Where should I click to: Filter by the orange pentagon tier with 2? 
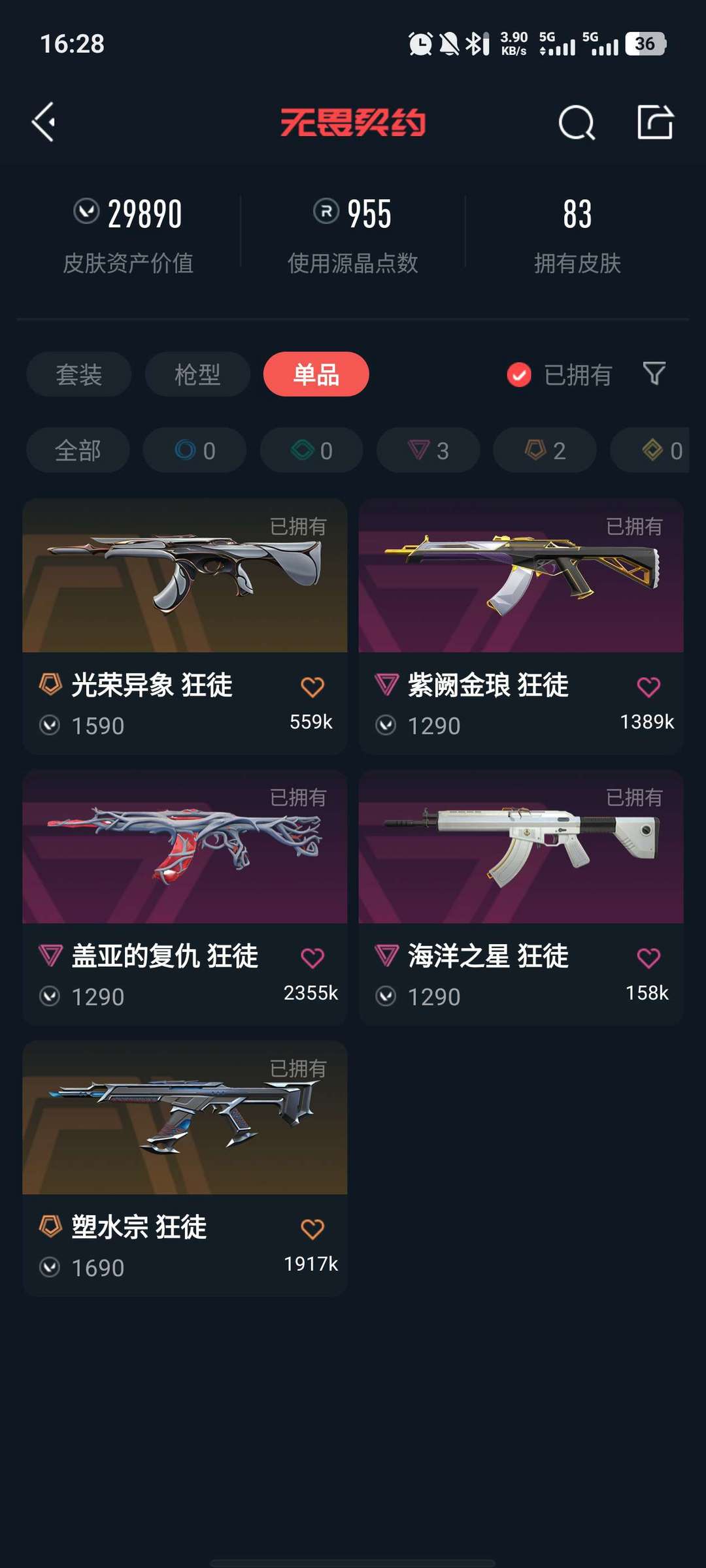tap(545, 450)
